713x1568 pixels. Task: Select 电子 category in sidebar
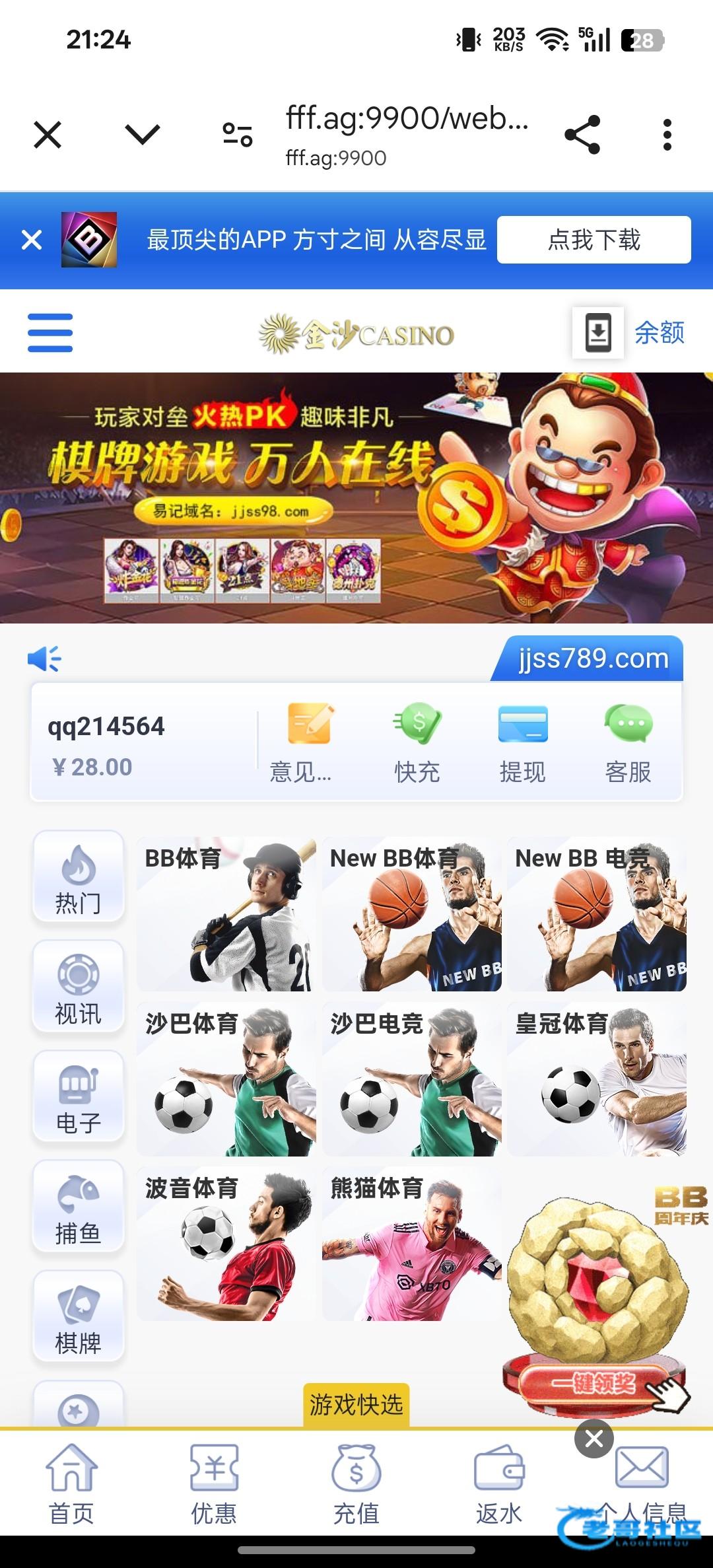click(78, 1096)
